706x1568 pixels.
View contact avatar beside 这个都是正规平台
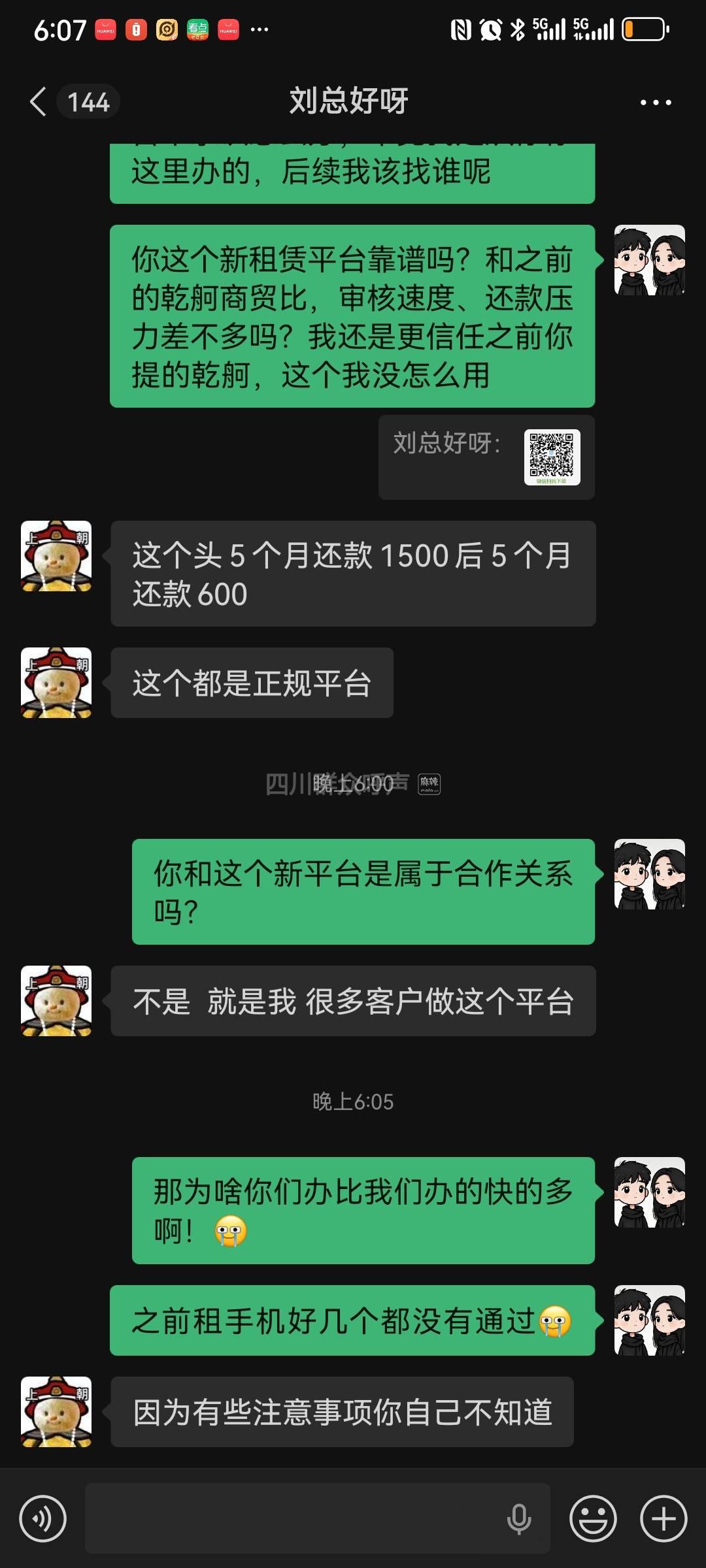tap(56, 683)
